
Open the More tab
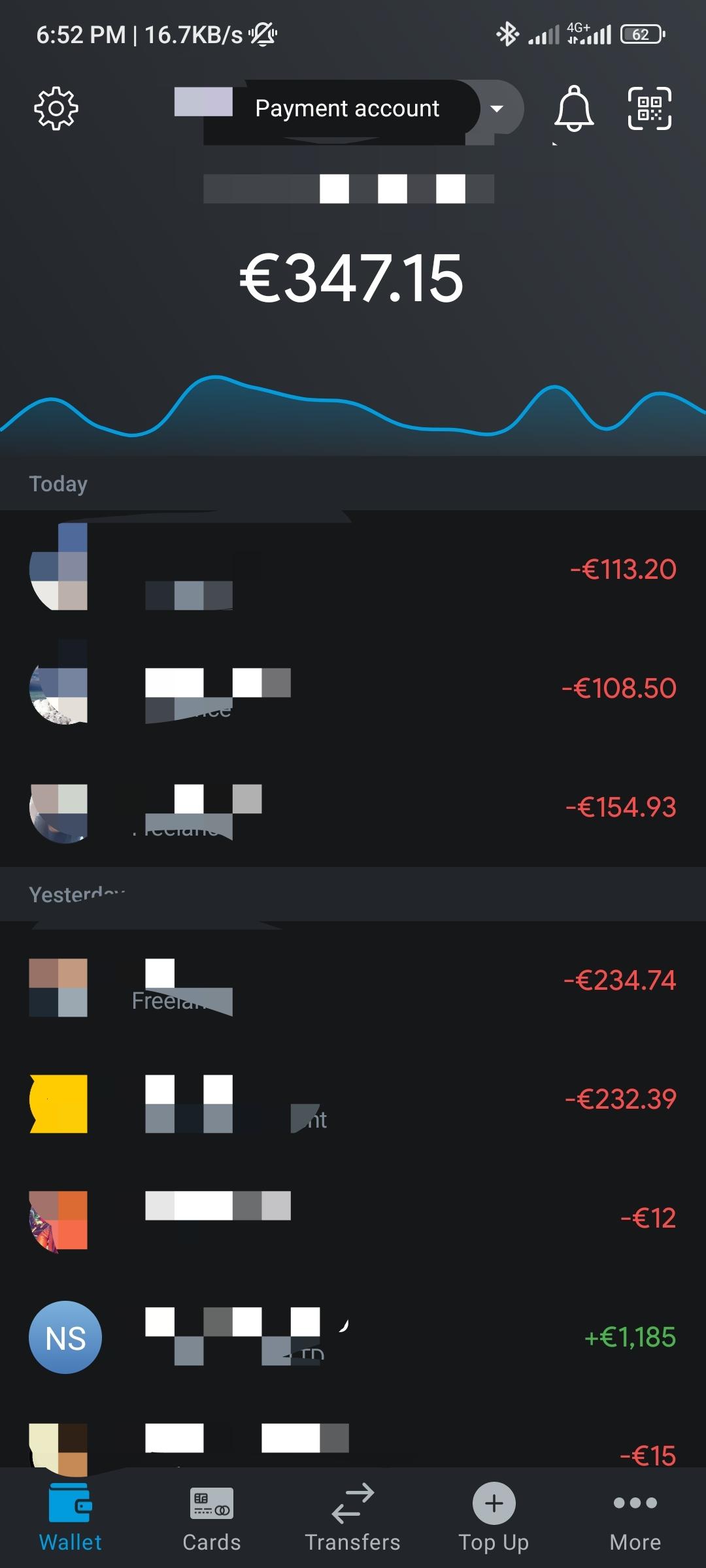(x=635, y=1517)
